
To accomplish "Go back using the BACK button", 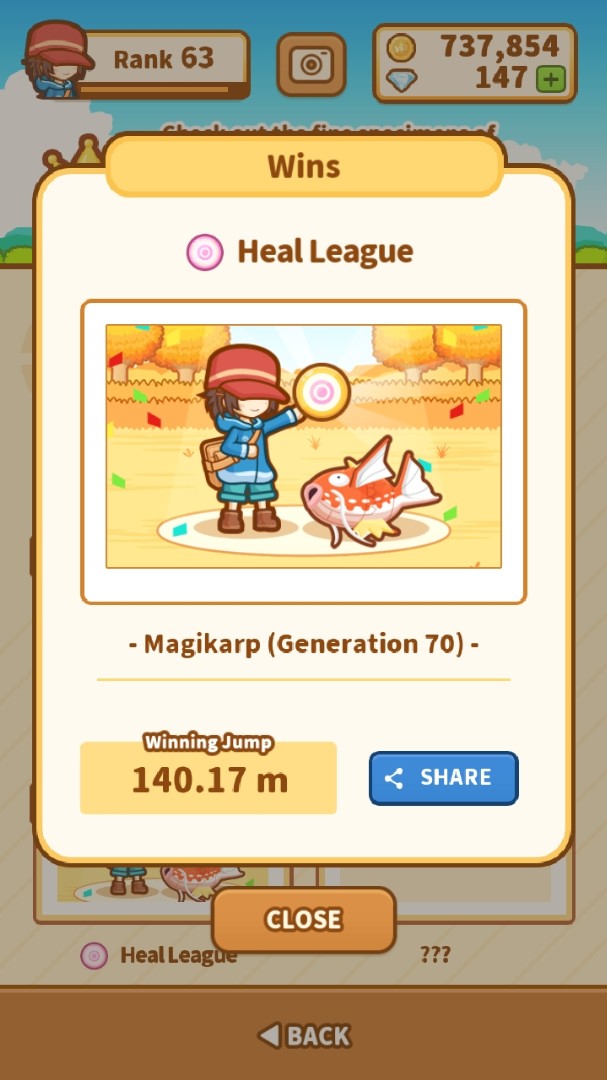I will (x=304, y=1036).
